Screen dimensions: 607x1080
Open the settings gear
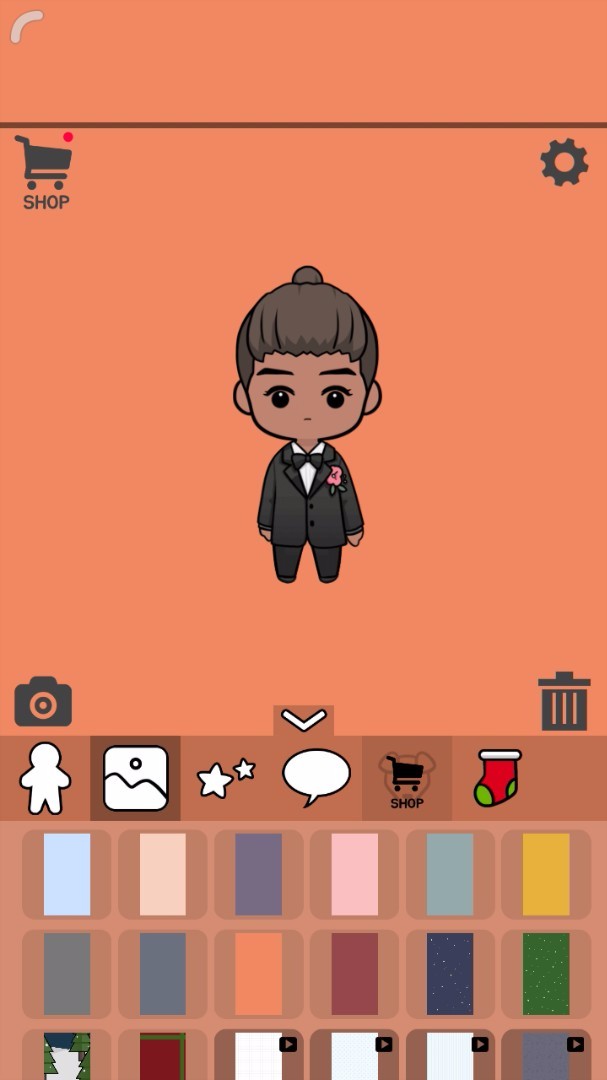click(564, 162)
